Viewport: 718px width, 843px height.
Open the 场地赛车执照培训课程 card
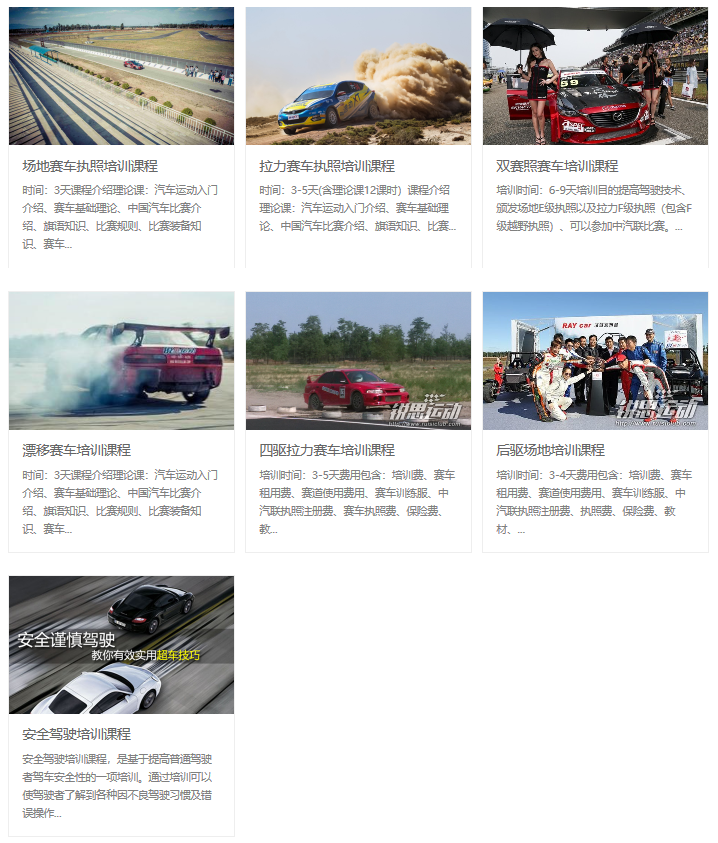121,137
